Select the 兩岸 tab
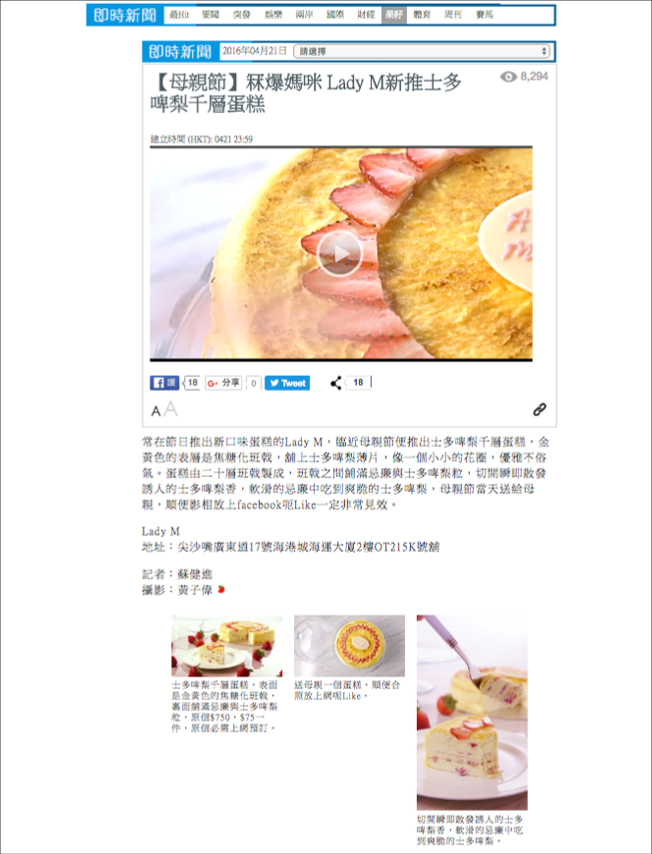This screenshot has height=854, width=652. tap(304, 16)
